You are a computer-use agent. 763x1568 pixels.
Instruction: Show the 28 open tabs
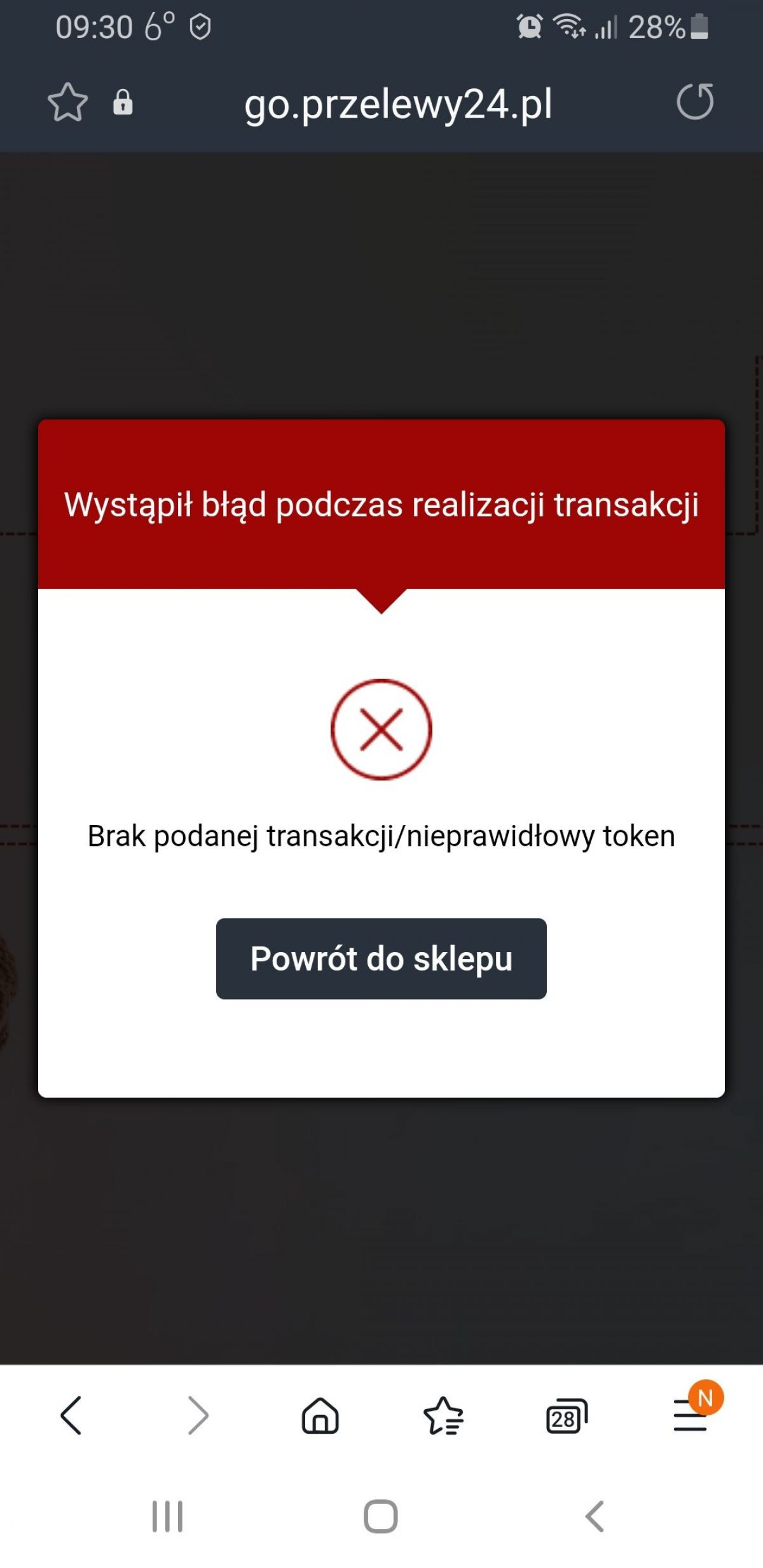click(x=566, y=1415)
